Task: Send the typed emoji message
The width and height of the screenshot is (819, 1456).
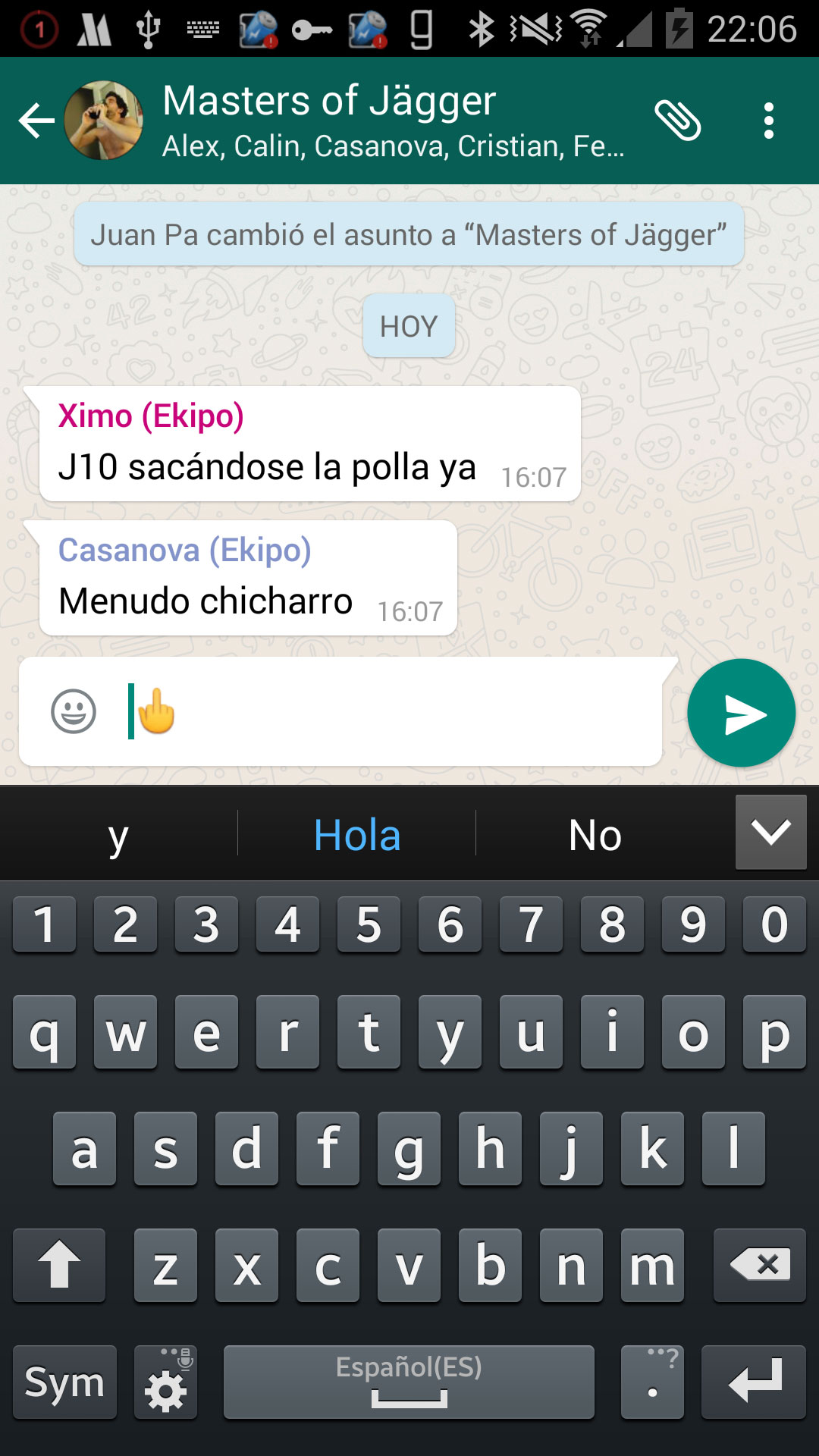Action: [x=741, y=714]
